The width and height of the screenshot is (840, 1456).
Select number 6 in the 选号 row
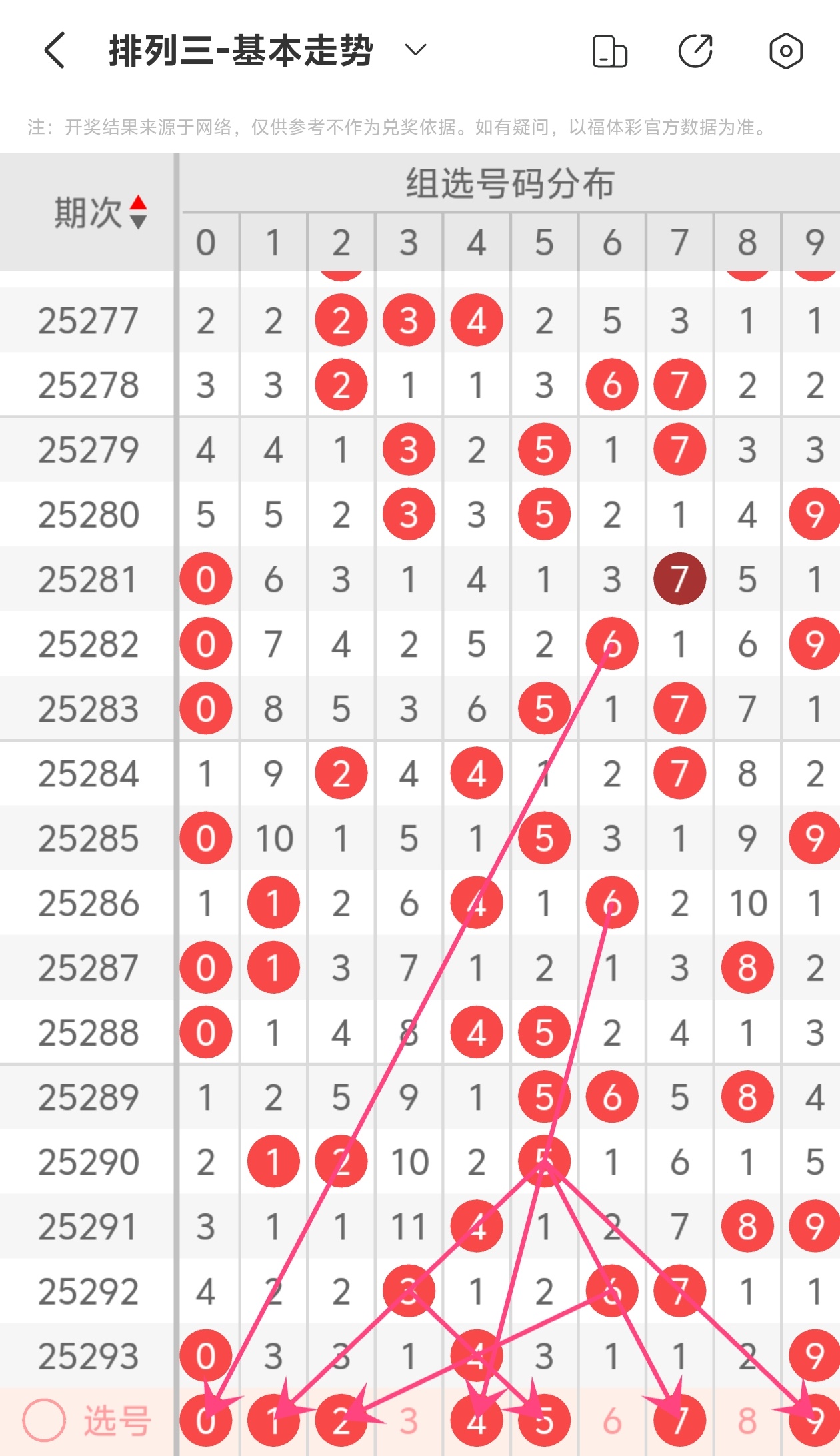(x=611, y=1421)
